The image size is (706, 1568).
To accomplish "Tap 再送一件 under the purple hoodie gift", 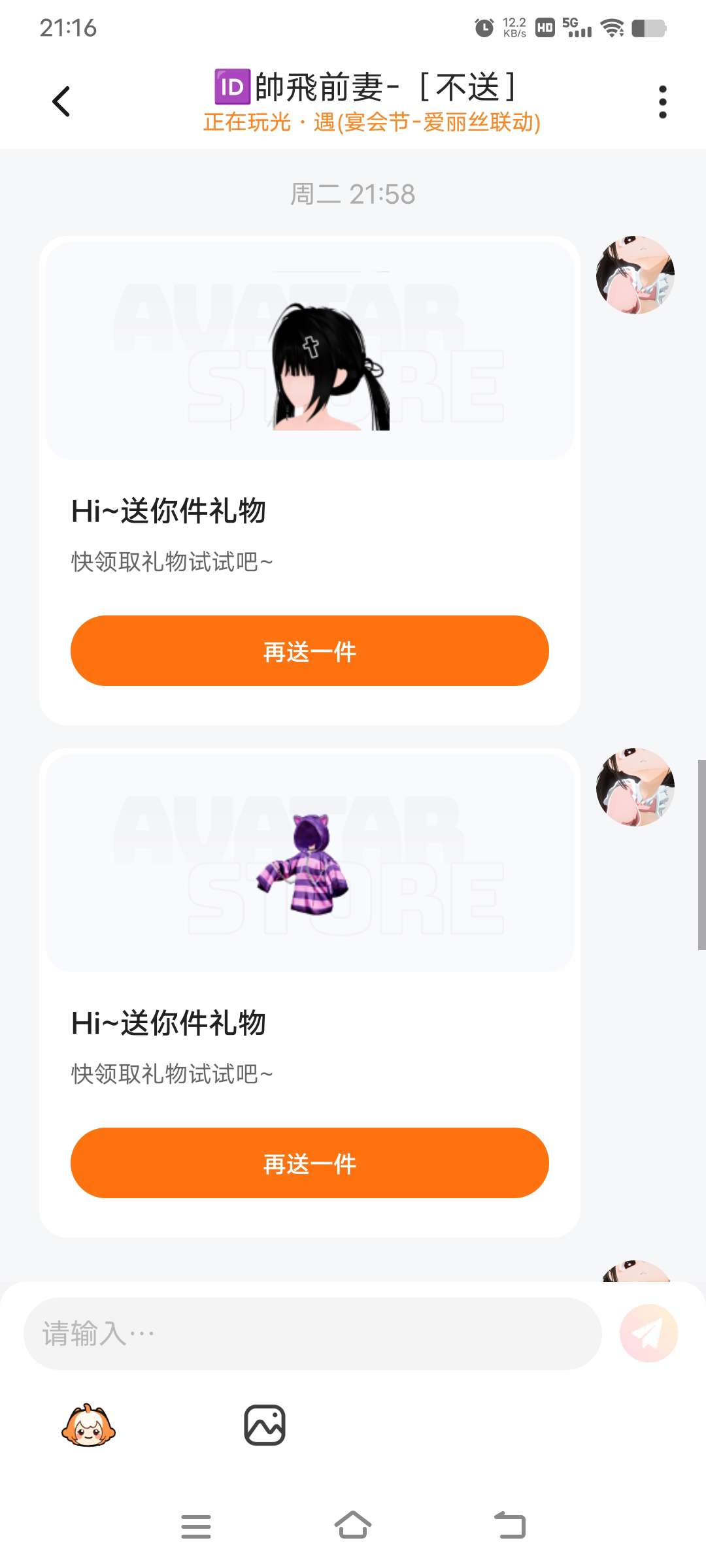I will (309, 1163).
